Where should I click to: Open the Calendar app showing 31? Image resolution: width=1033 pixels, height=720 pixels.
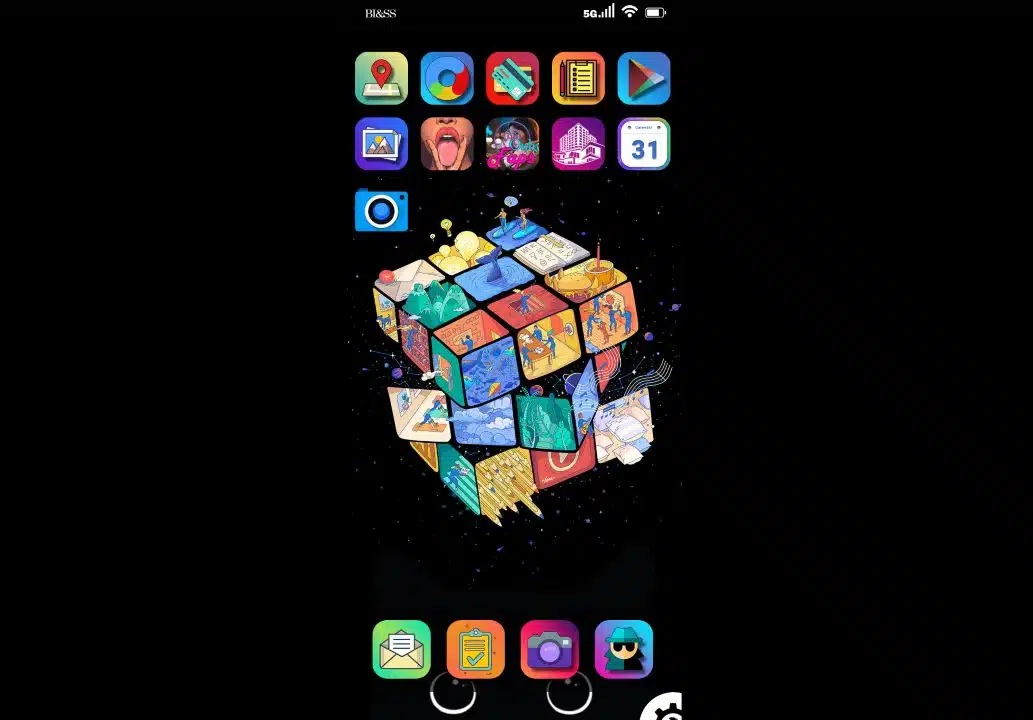click(643, 144)
